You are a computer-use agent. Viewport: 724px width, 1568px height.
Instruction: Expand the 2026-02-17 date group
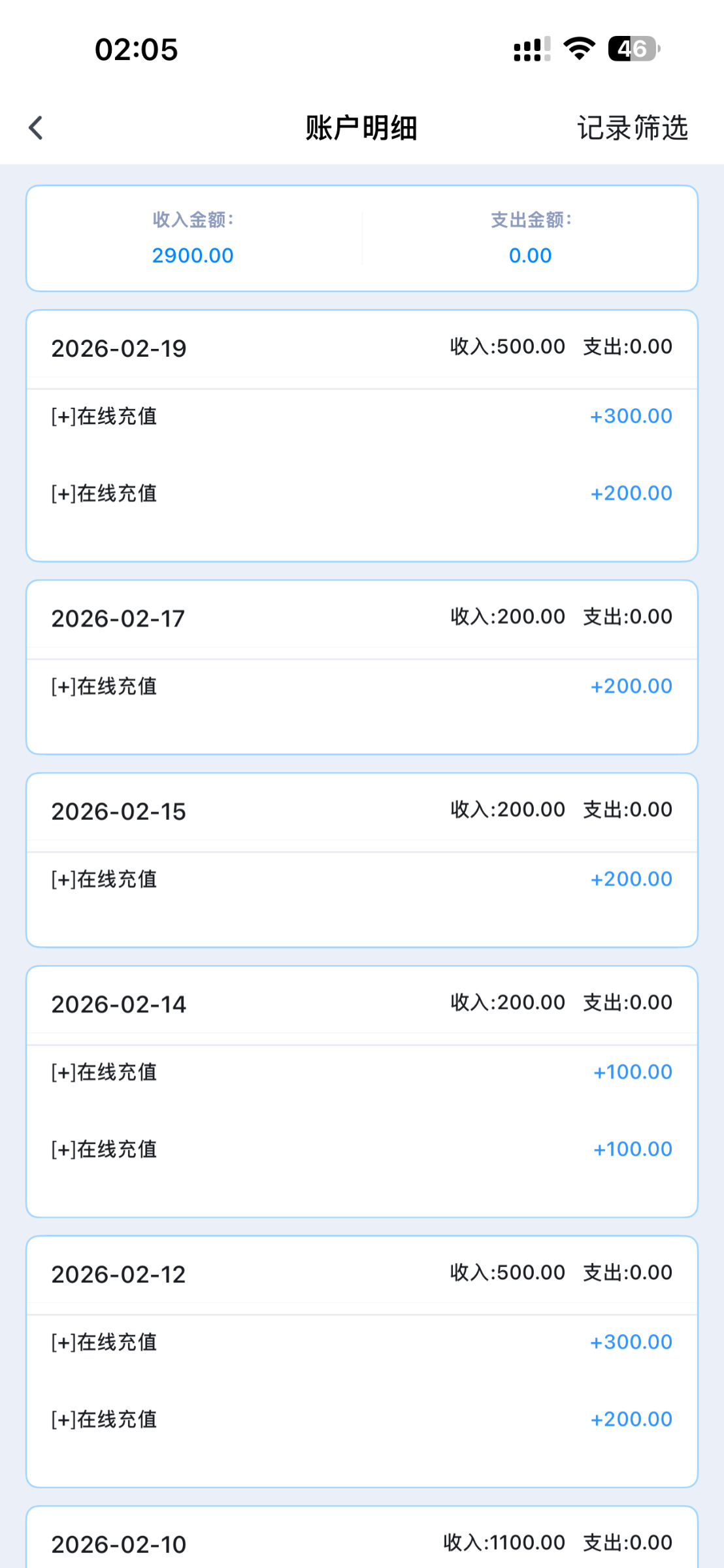pos(119,618)
